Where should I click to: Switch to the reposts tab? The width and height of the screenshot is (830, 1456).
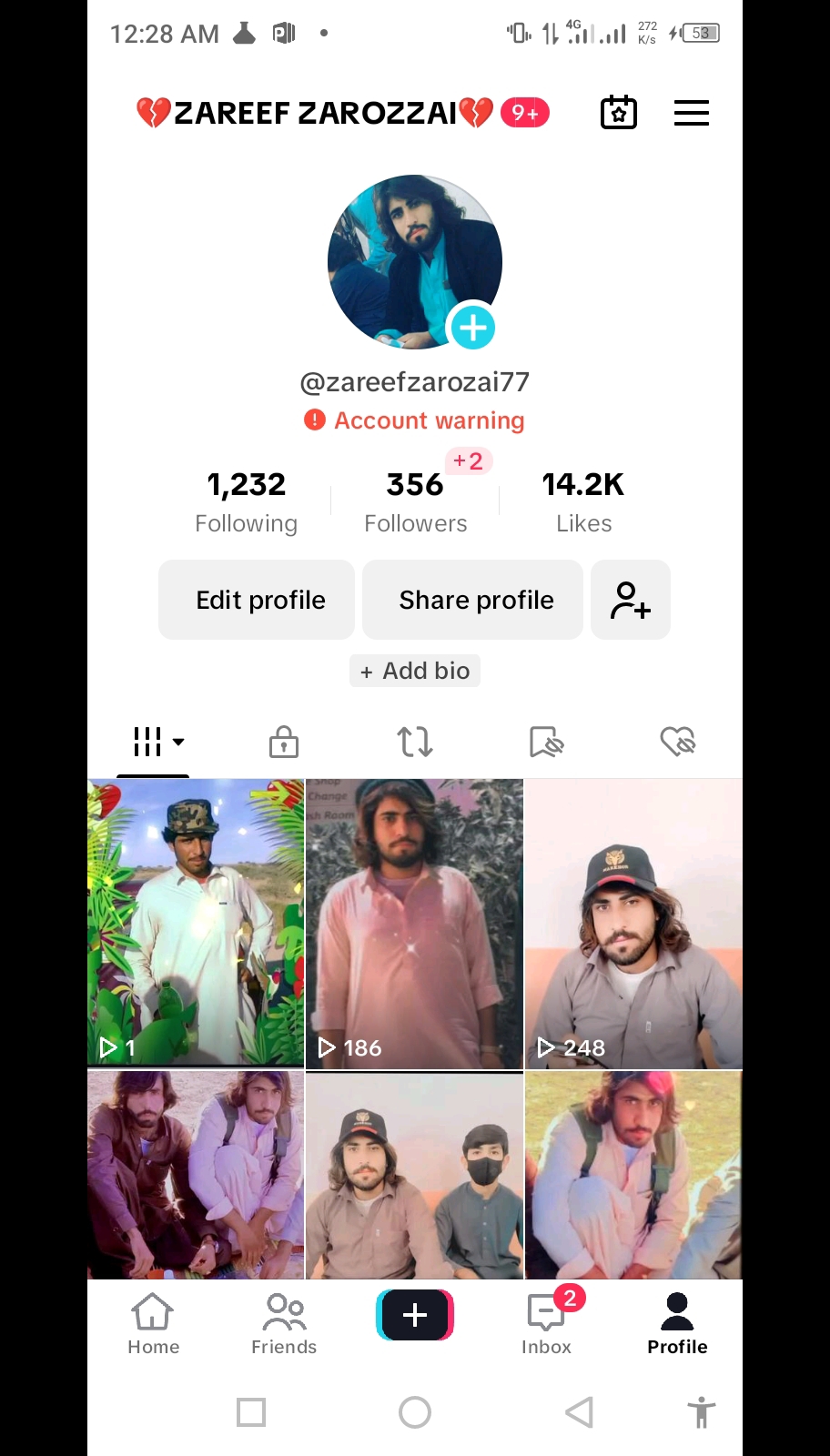coord(415,742)
